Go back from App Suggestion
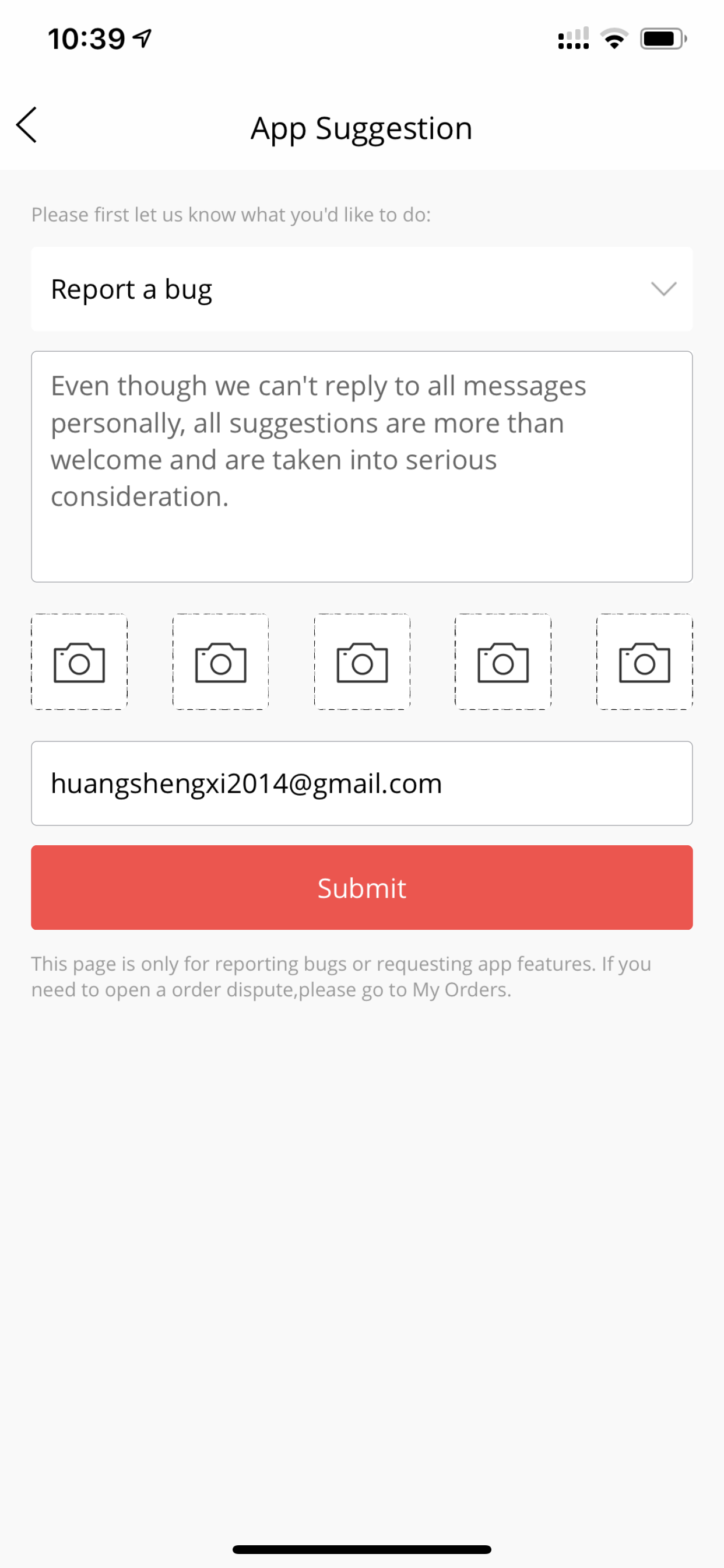Screen dimensions: 724x1568 [27, 125]
